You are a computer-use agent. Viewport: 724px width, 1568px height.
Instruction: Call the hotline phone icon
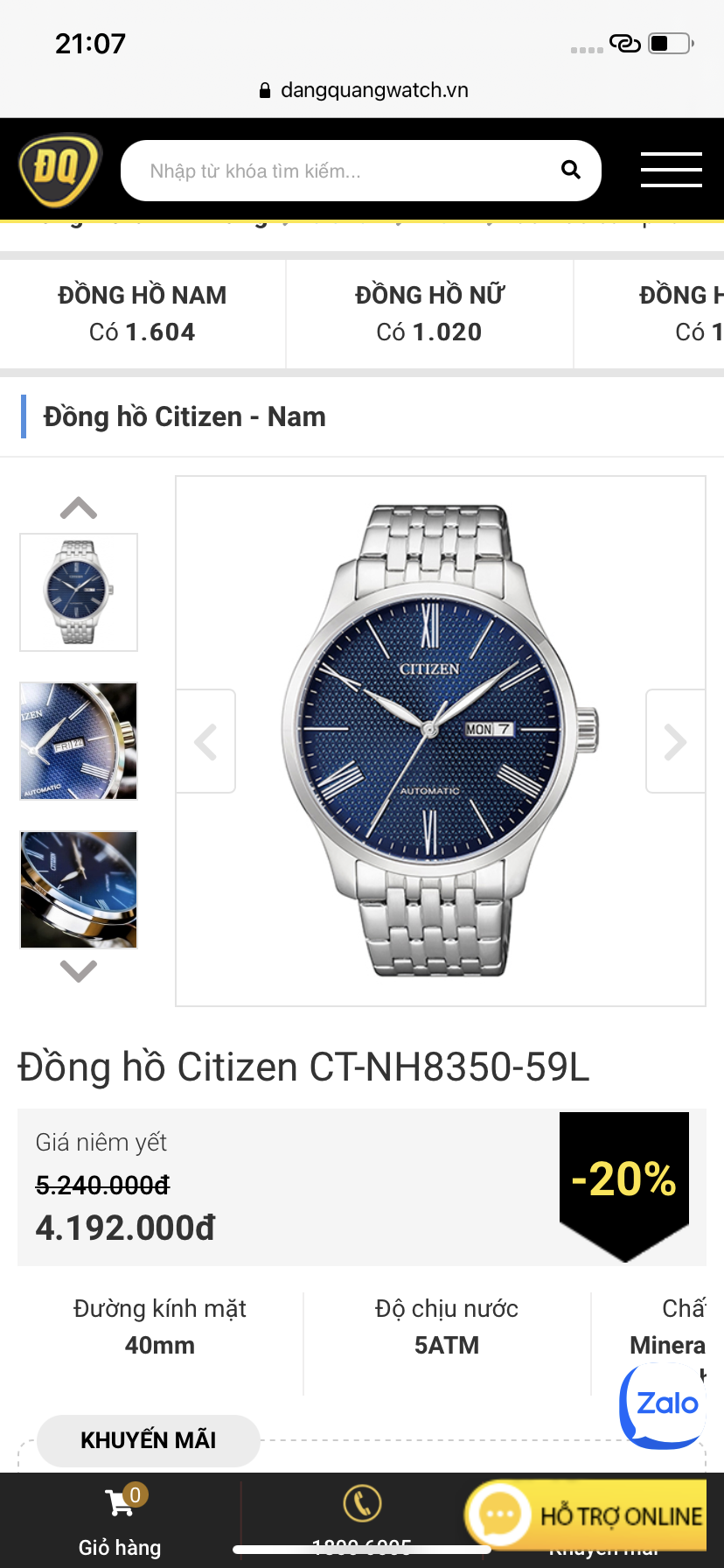[x=362, y=1505]
